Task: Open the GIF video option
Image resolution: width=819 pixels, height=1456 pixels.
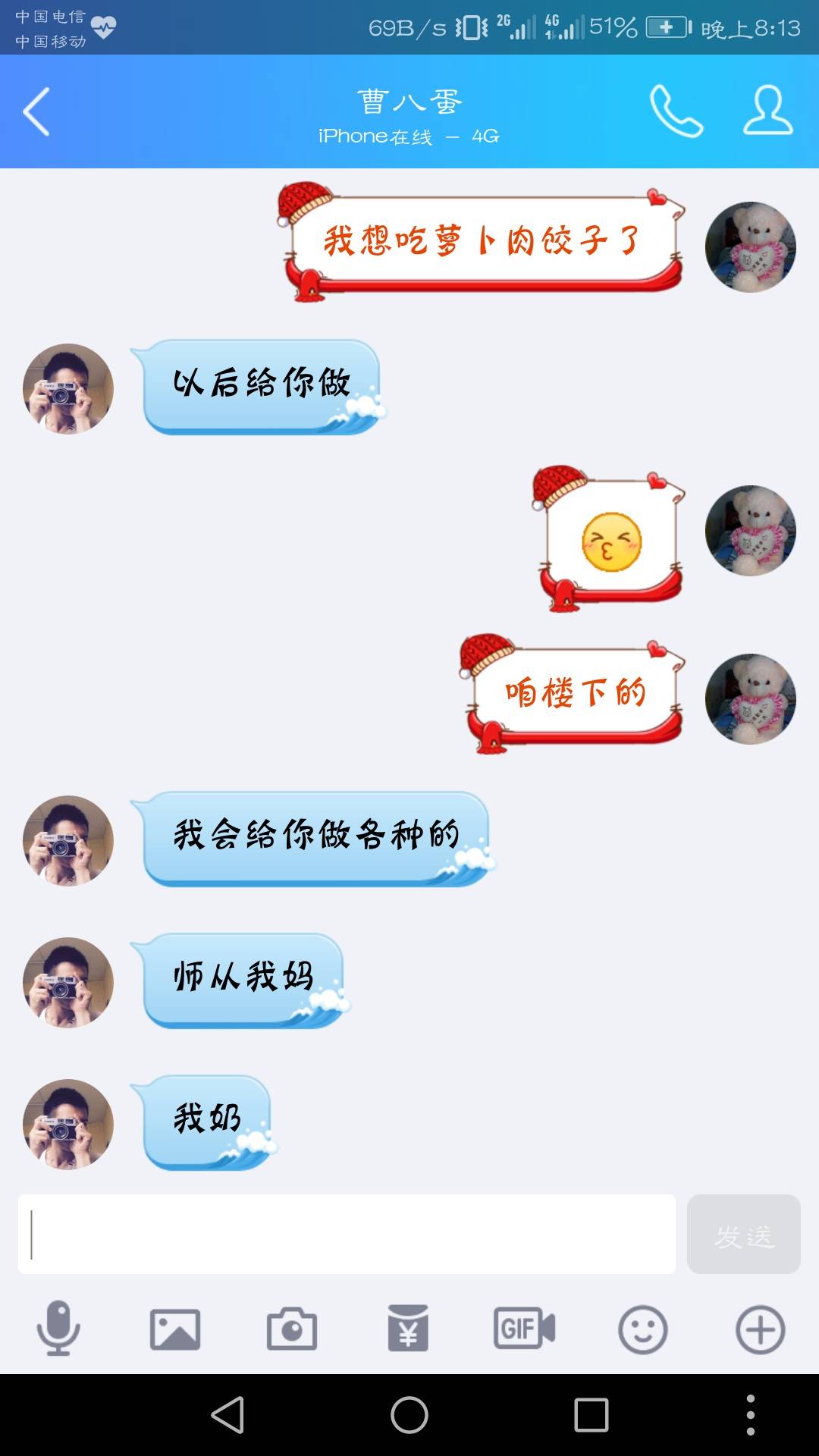Action: (x=525, y=1329)
